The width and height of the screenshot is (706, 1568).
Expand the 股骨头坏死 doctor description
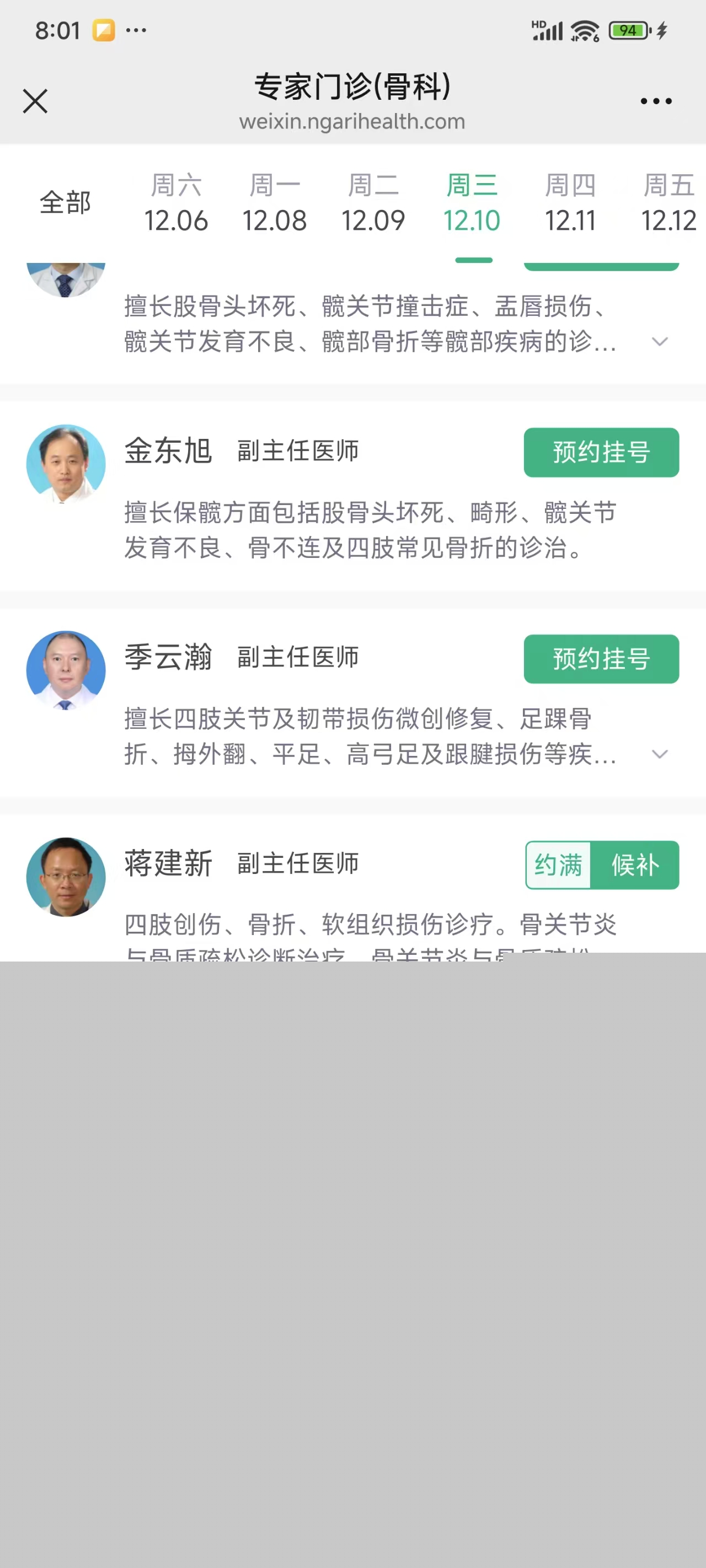pyautogui.click(x=660, y=342)
